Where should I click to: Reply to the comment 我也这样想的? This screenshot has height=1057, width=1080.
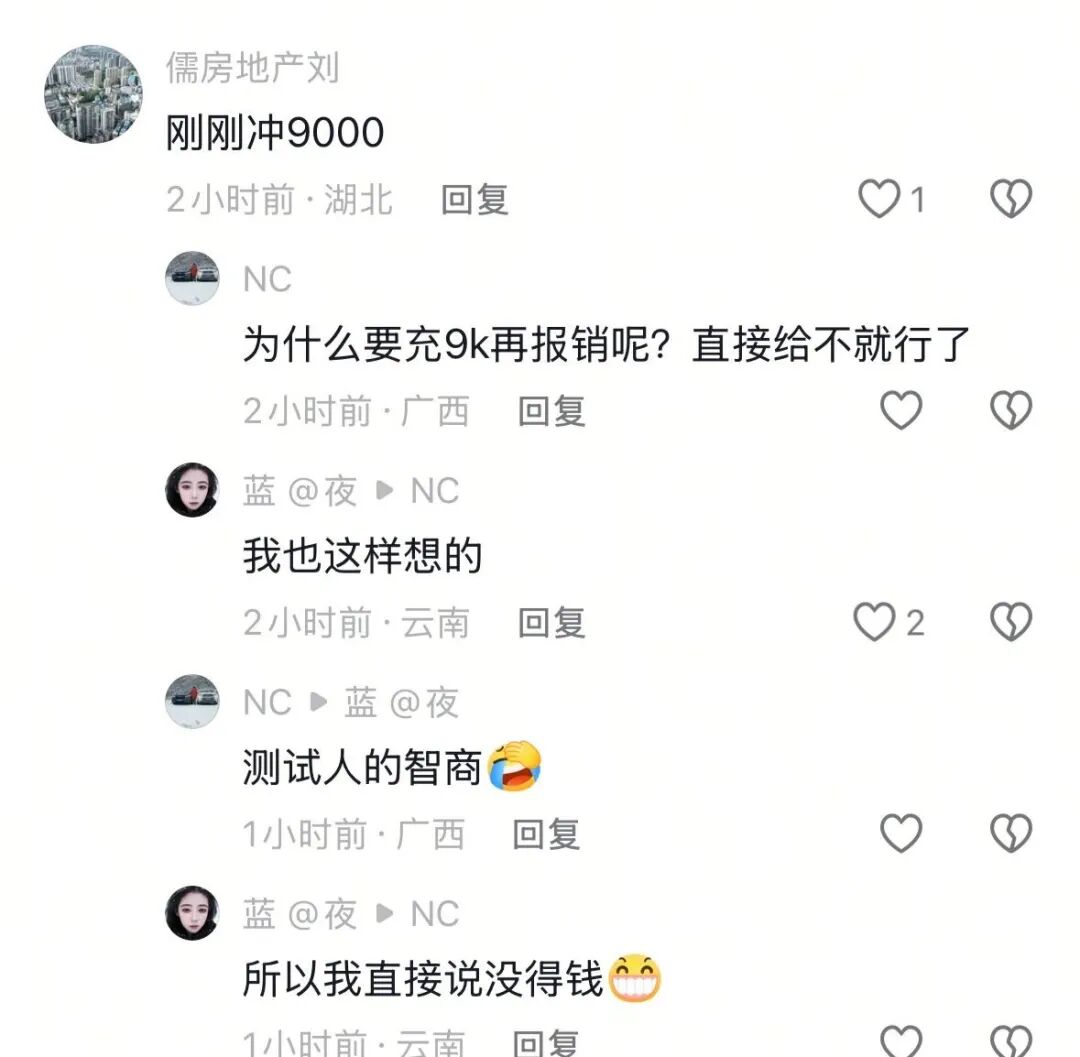coord(551,623)
